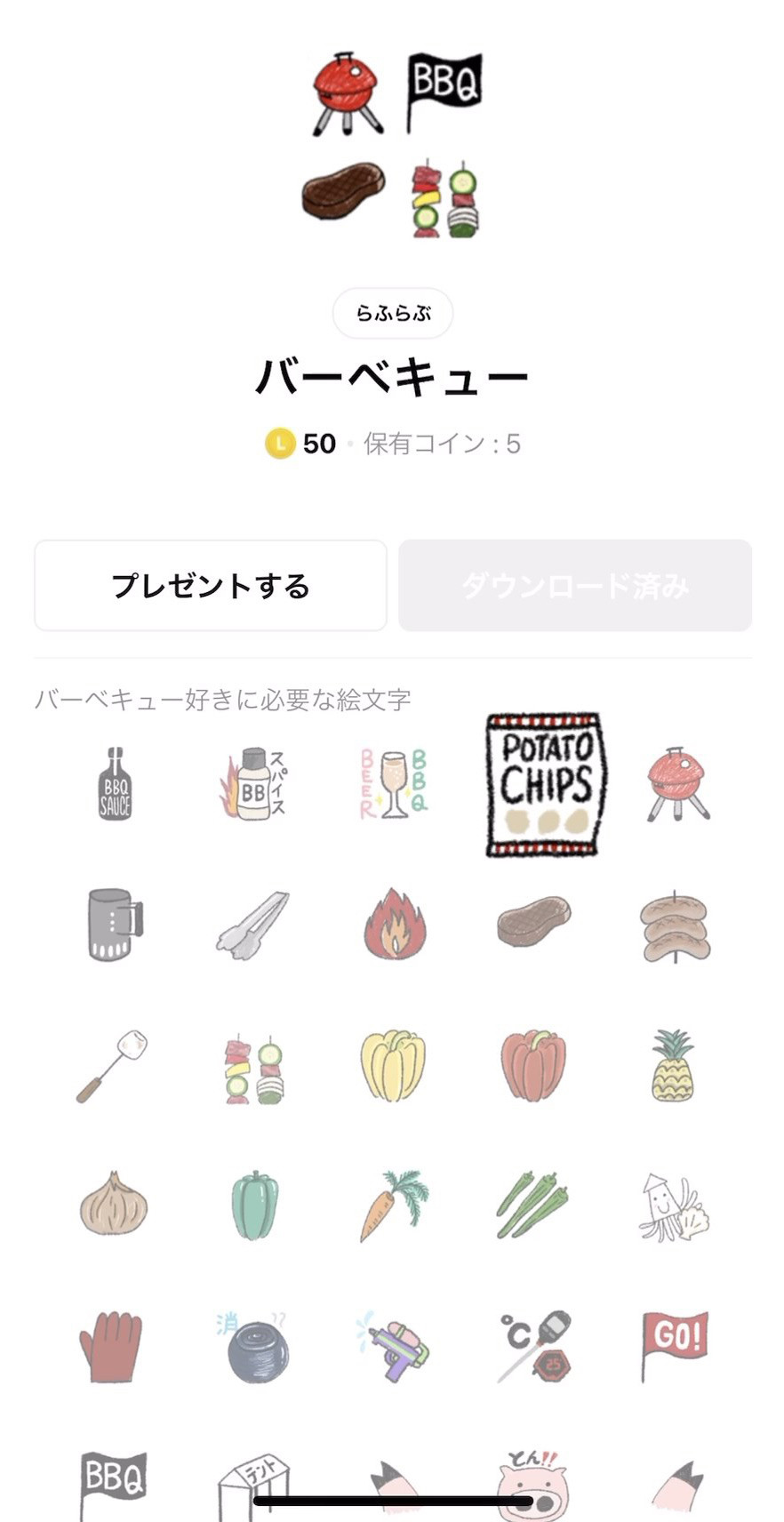Preview the onion emoji

113,1205
